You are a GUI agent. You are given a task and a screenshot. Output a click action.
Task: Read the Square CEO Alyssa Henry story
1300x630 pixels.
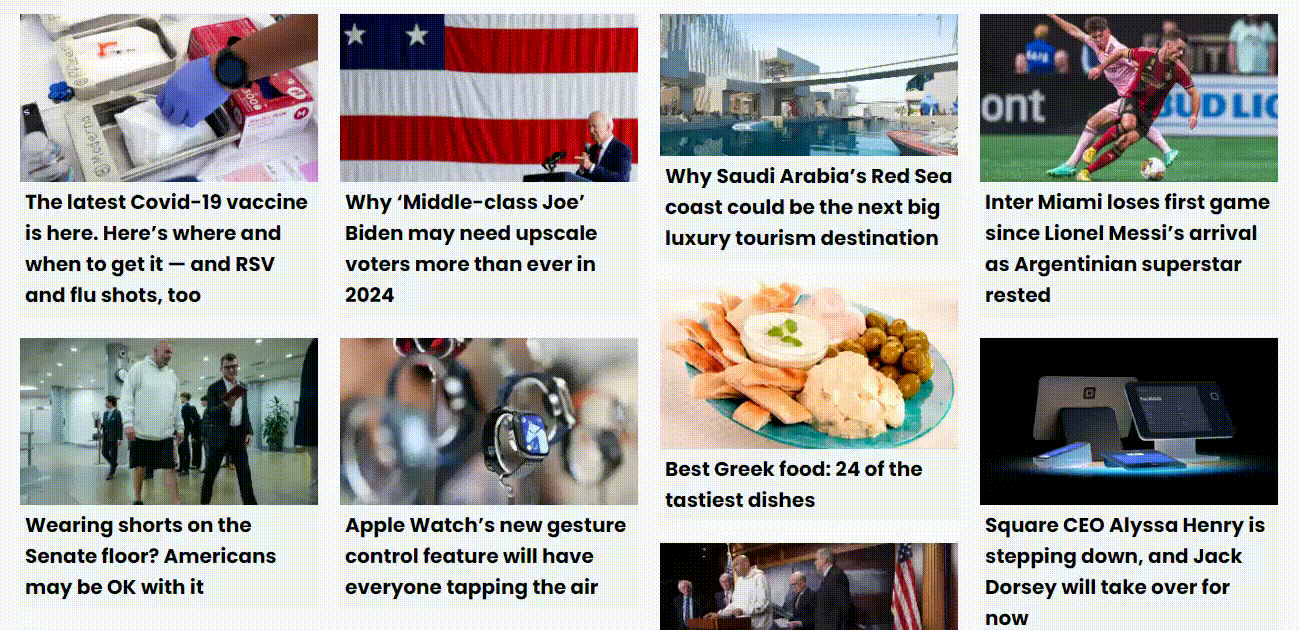point(1124,570)
